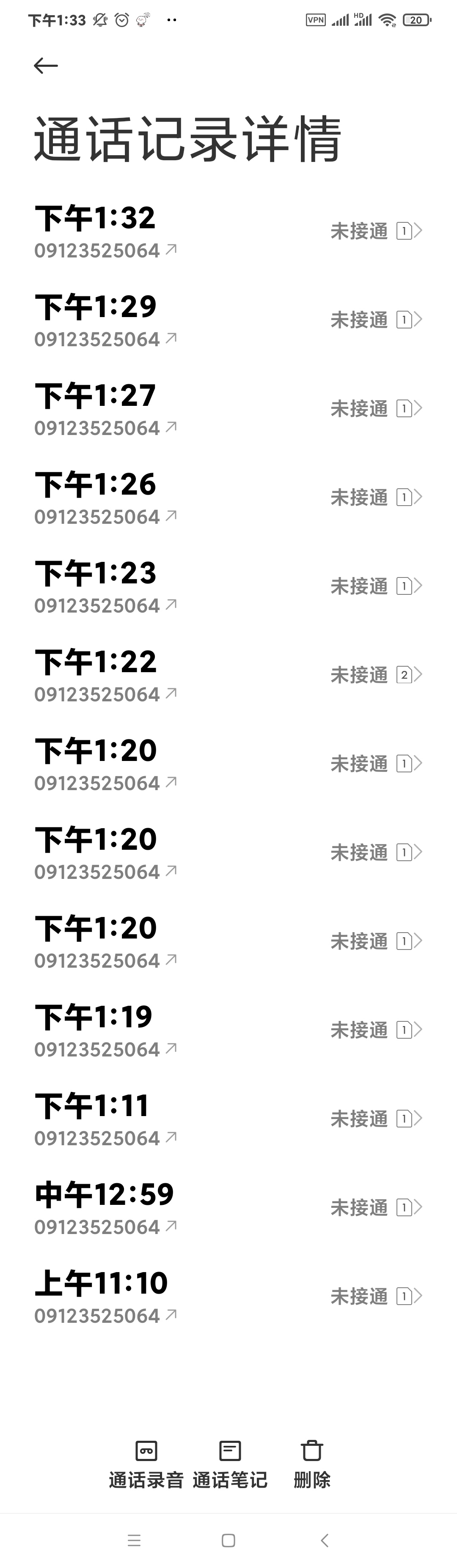The image size is (457, 1568).
Task: Tap 删除 to delete call records
Action: (x=312, y=1464)
